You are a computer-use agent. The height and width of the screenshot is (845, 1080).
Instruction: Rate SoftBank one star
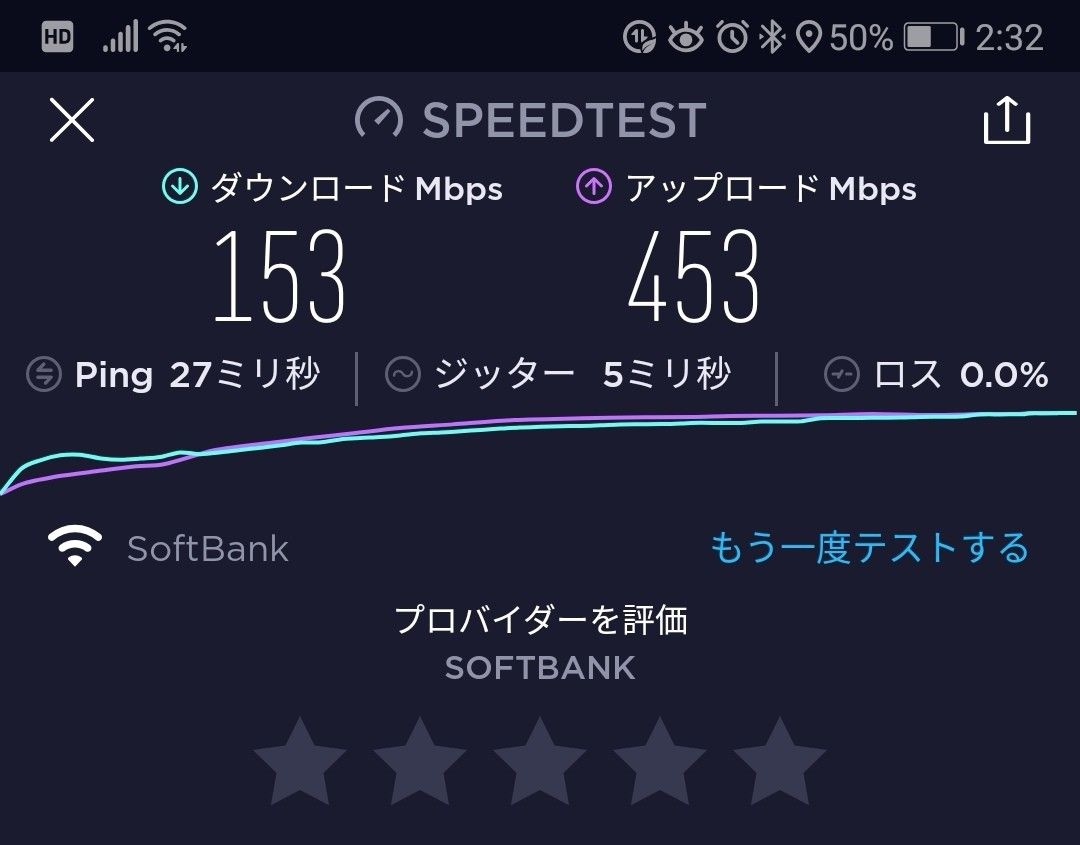pyautogui.click(x=299, y=762)
